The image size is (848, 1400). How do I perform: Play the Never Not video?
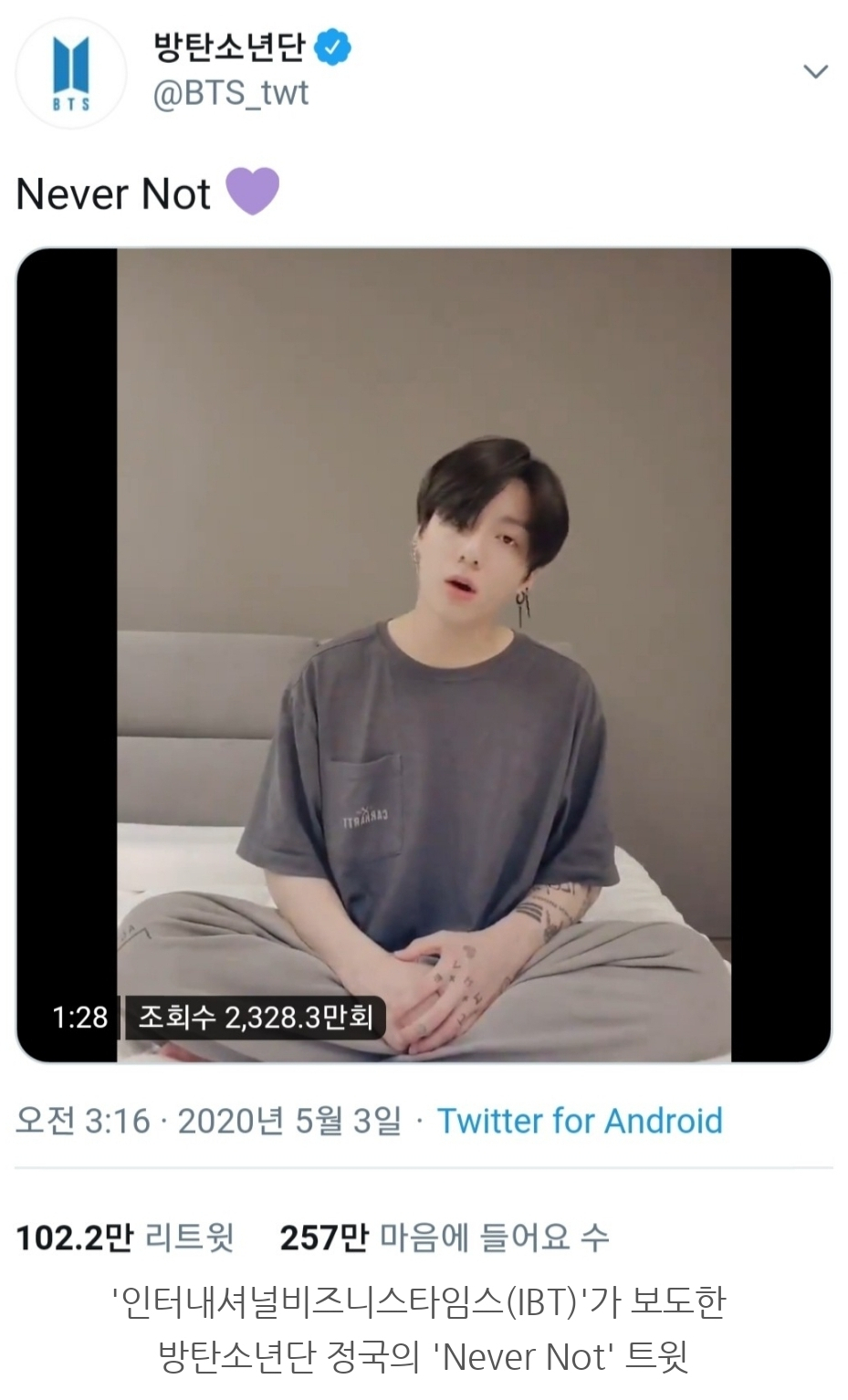424,655
